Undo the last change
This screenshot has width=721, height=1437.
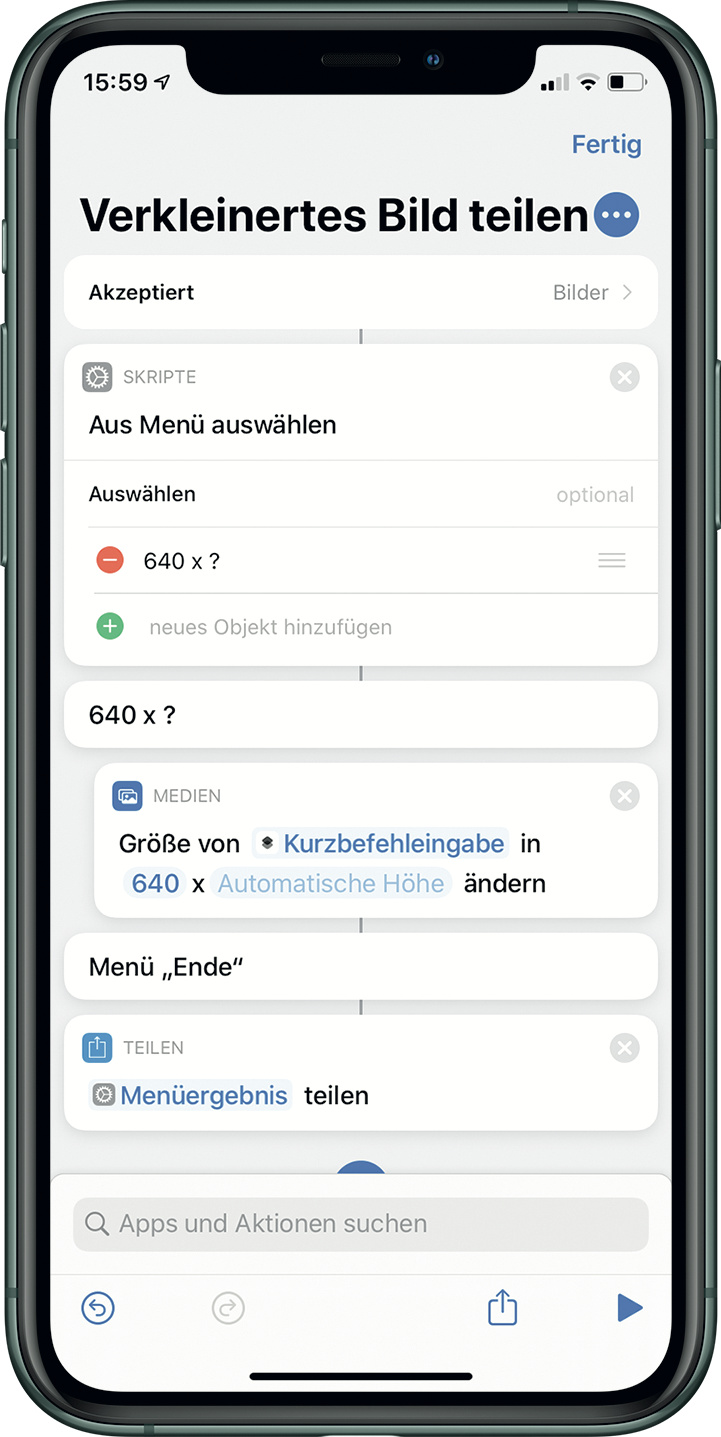tap(98, 1308)
